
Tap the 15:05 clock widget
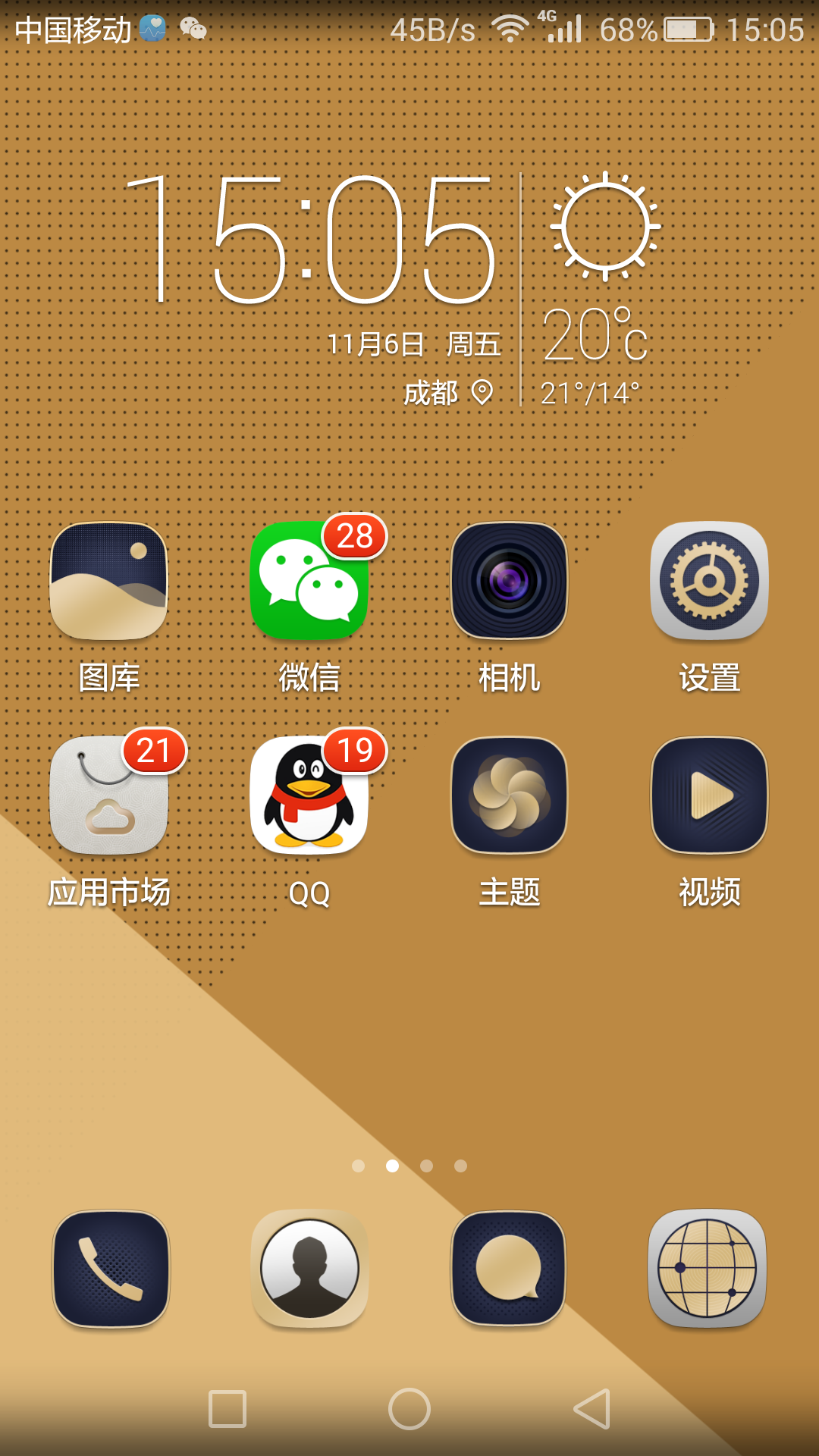(311, 239)
